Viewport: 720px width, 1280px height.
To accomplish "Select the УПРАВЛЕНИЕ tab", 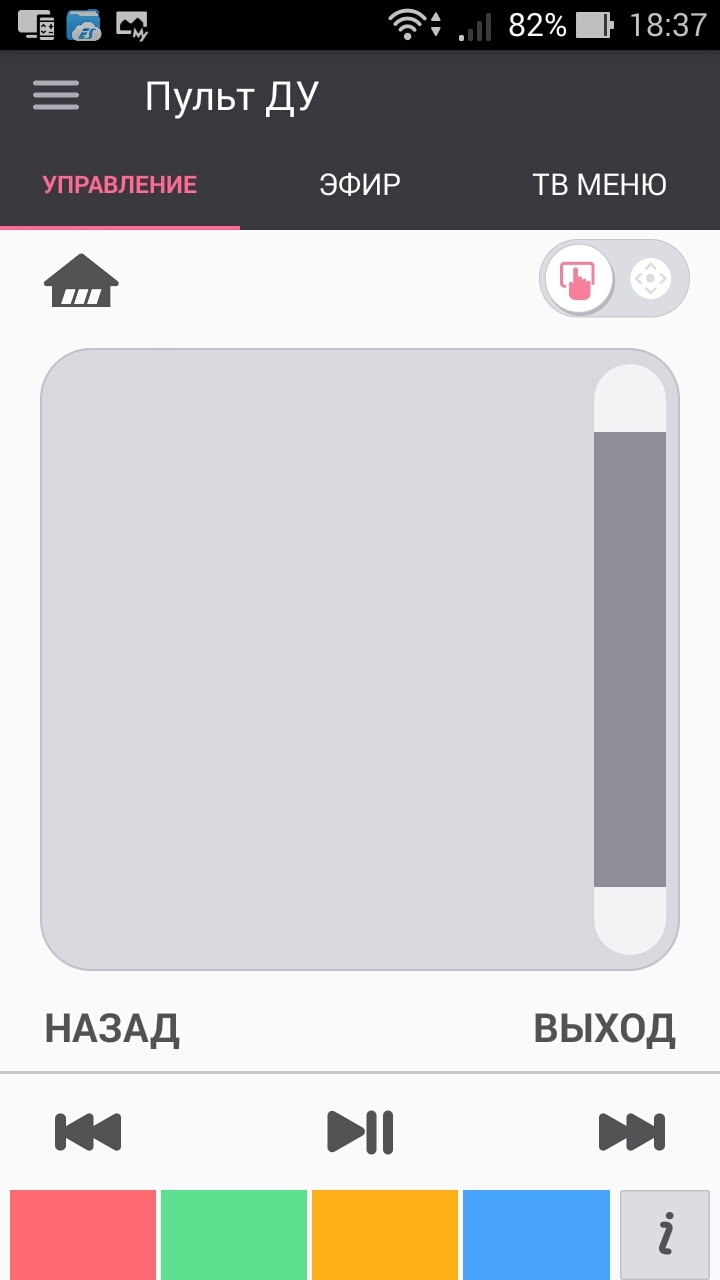I will click(120, 185).
